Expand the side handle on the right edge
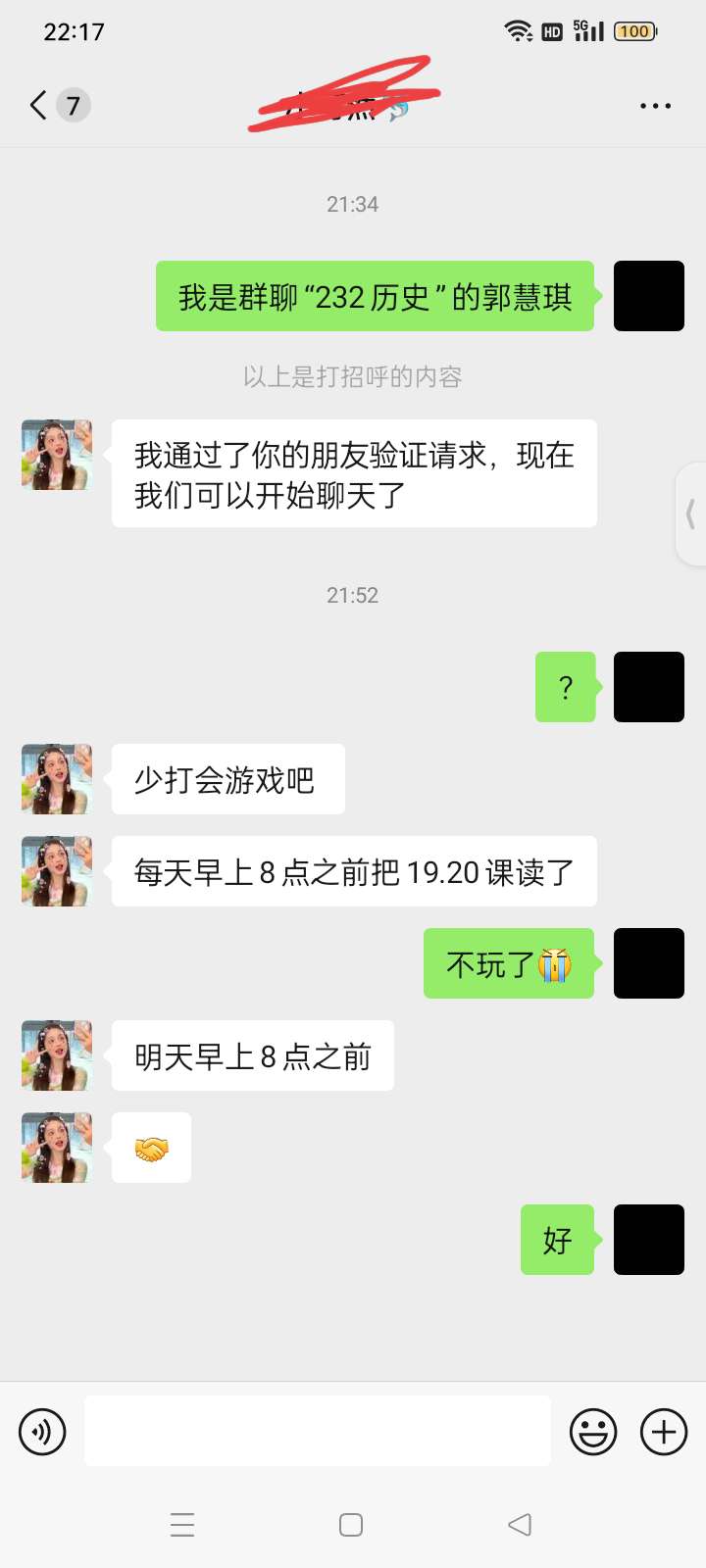This screenshot has height=1568, width=706. point(691,514)
